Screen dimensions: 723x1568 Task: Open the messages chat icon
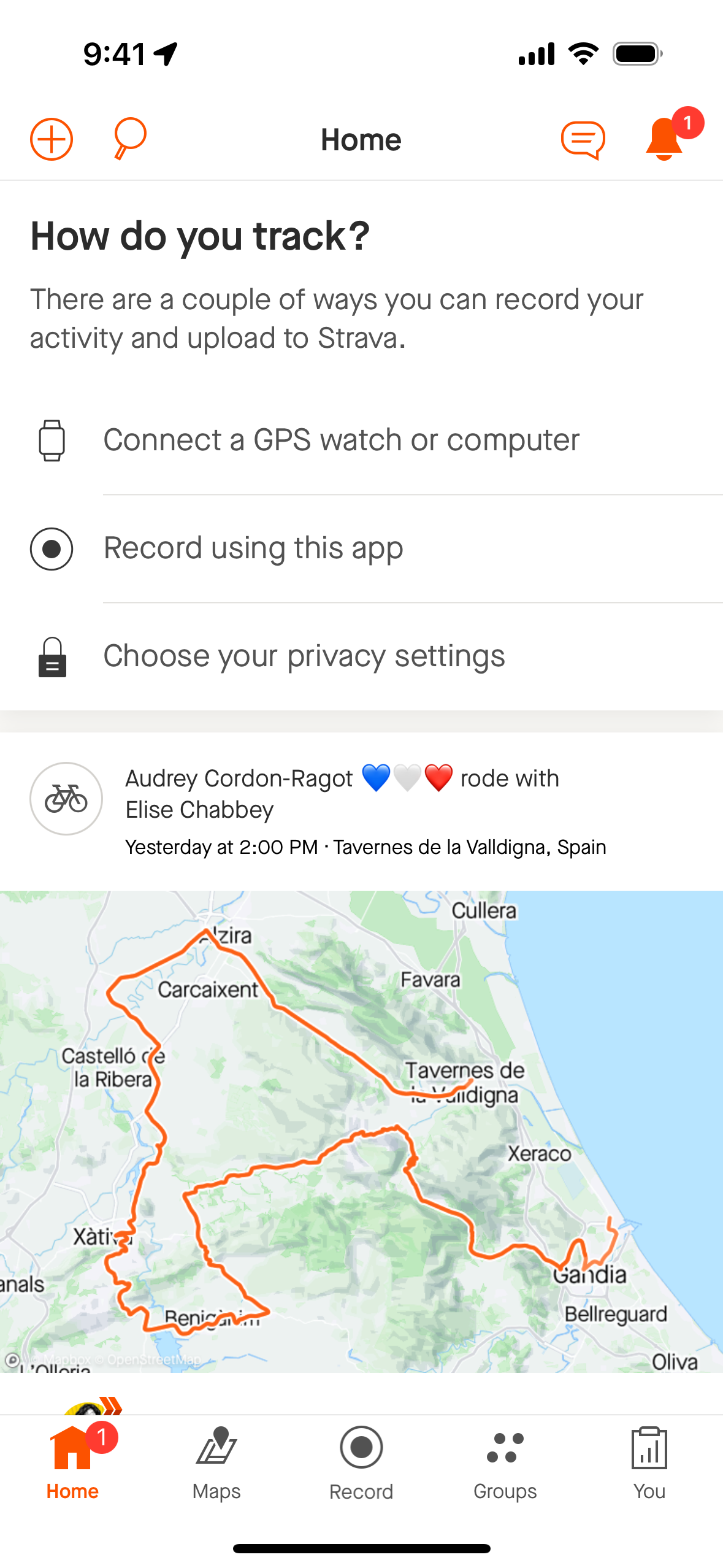pos(583,140)
